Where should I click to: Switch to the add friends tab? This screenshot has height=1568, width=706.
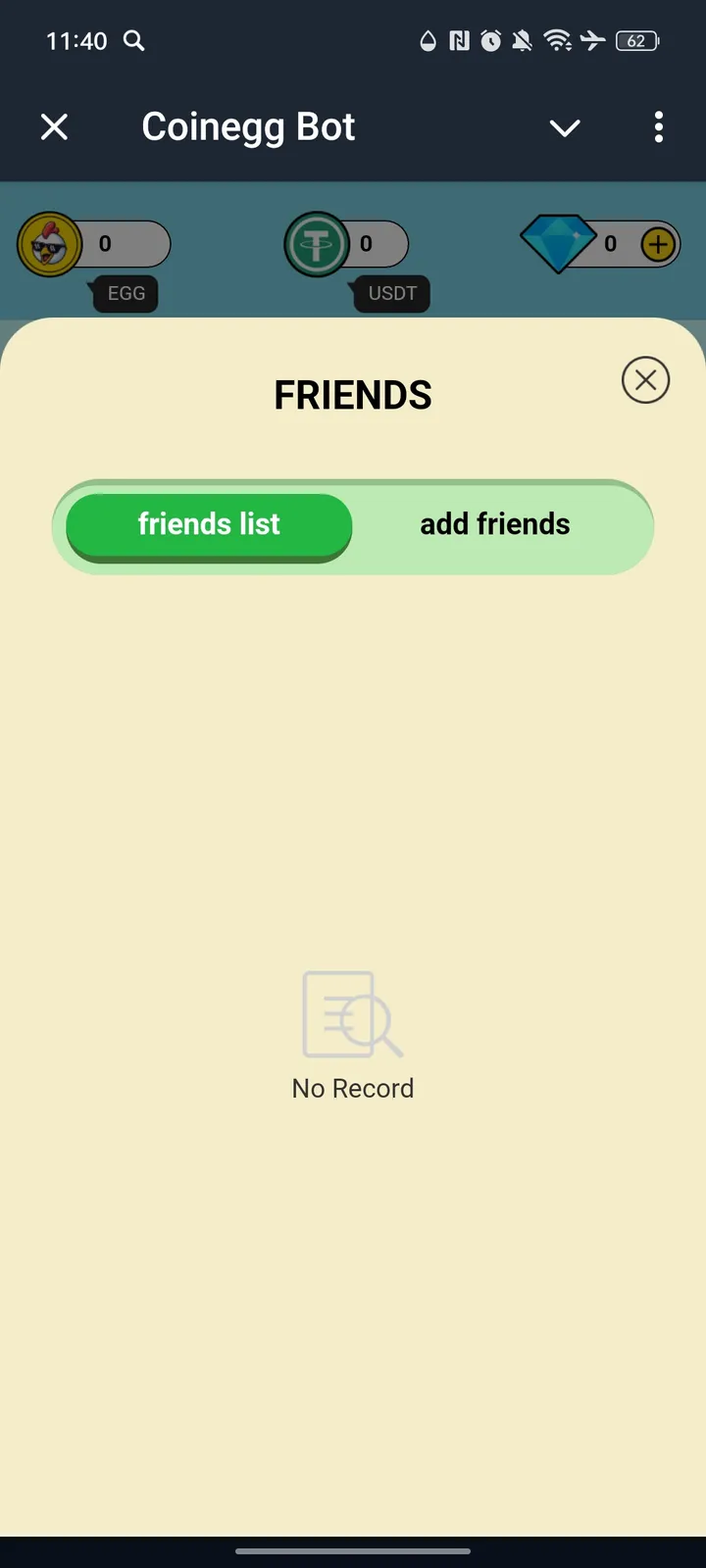494,525
